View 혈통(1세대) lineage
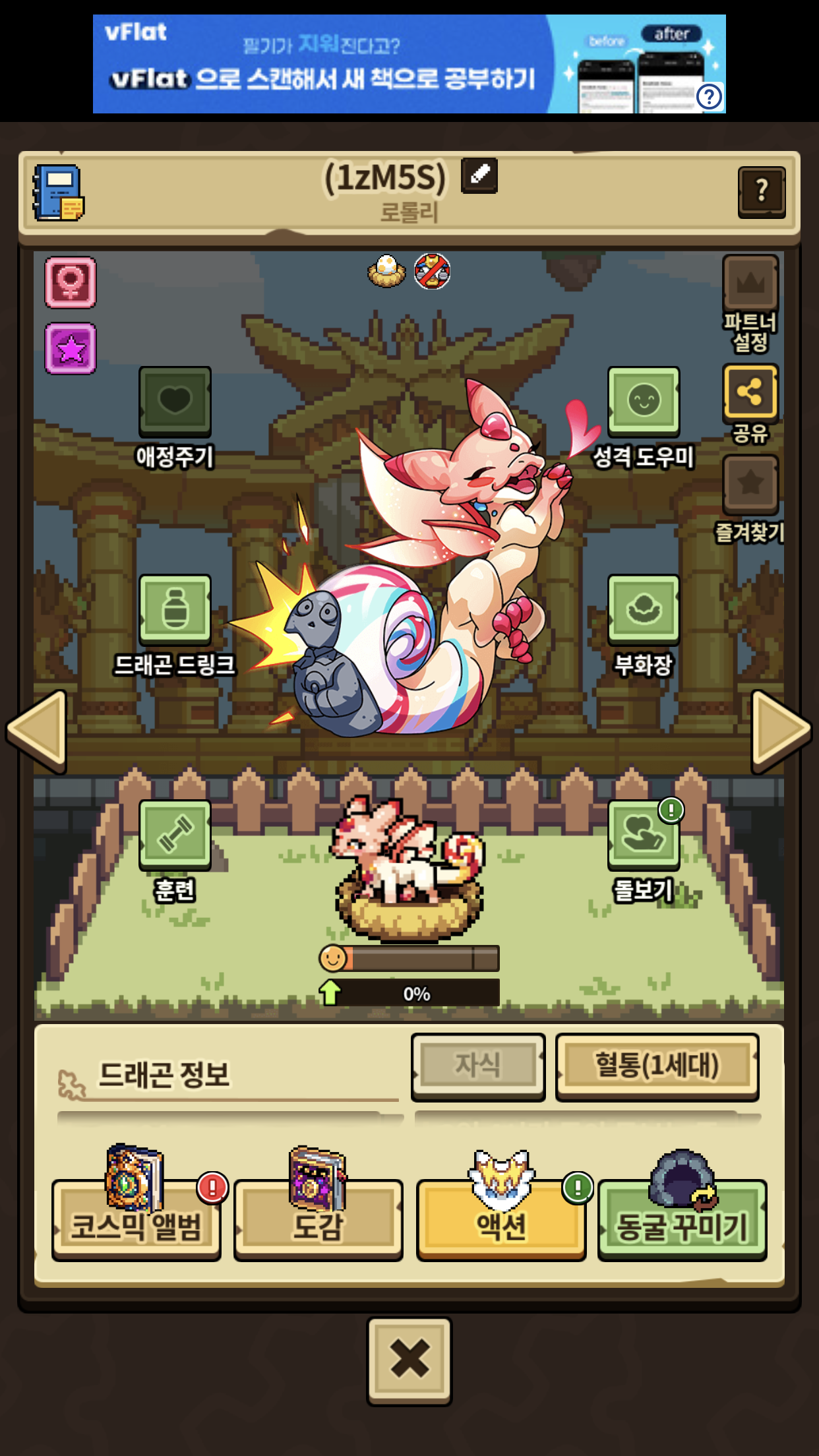This screenshot has width=819, height=1456. pos(657,1066)
